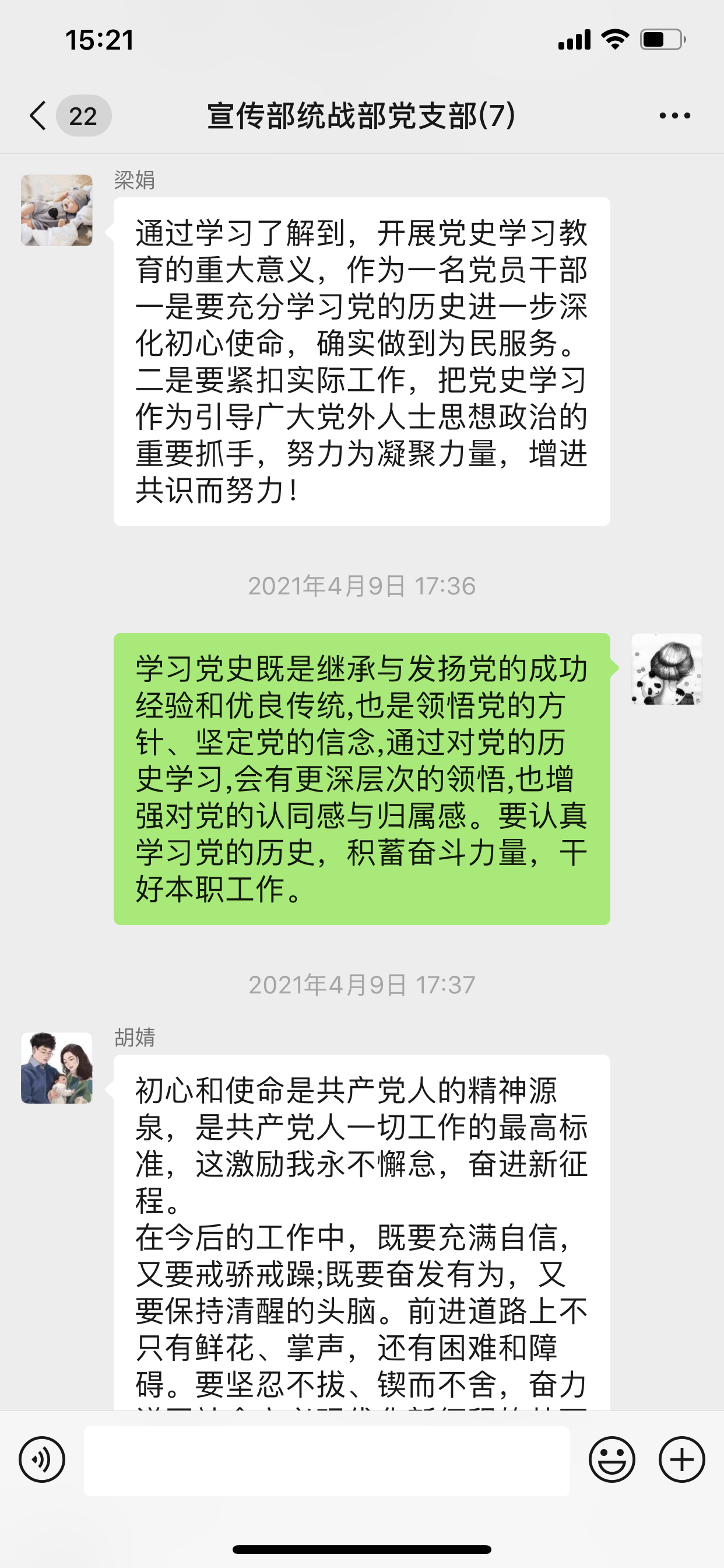View 梁娟's profile via her avatar
This screenshot has width=724, height=1568.
[57, 211]
